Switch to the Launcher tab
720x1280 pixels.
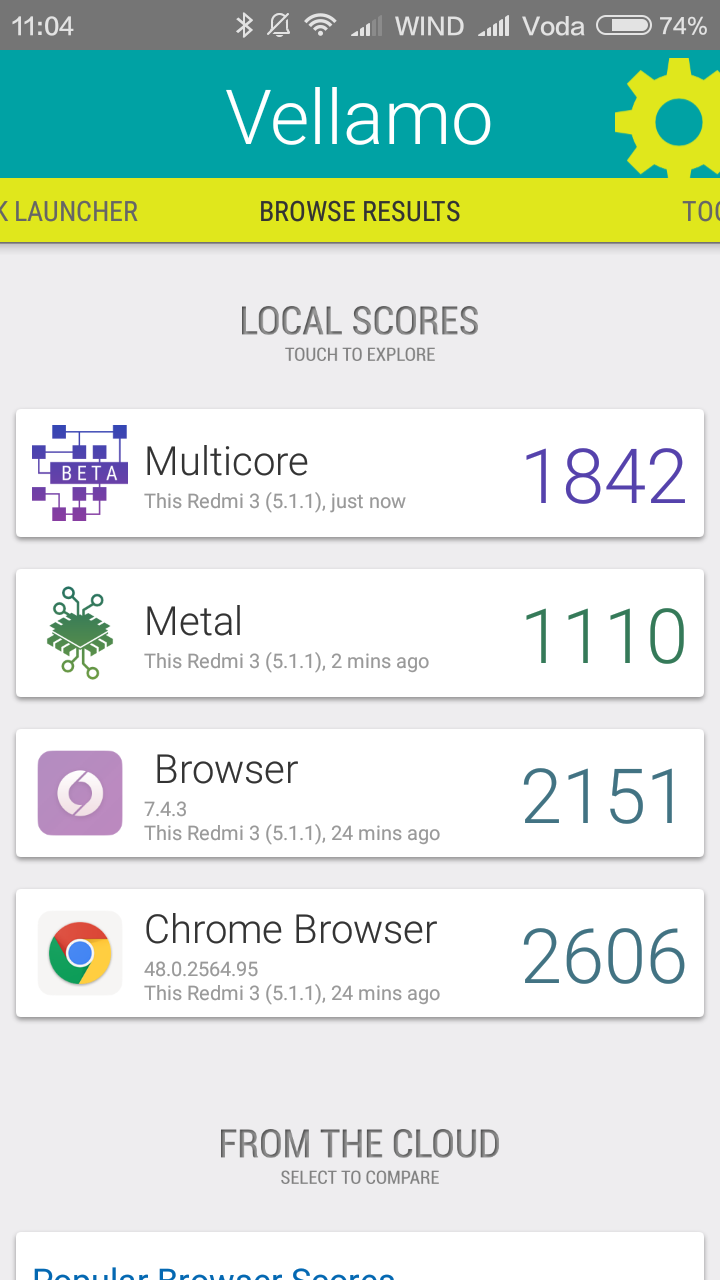(69, 212)
